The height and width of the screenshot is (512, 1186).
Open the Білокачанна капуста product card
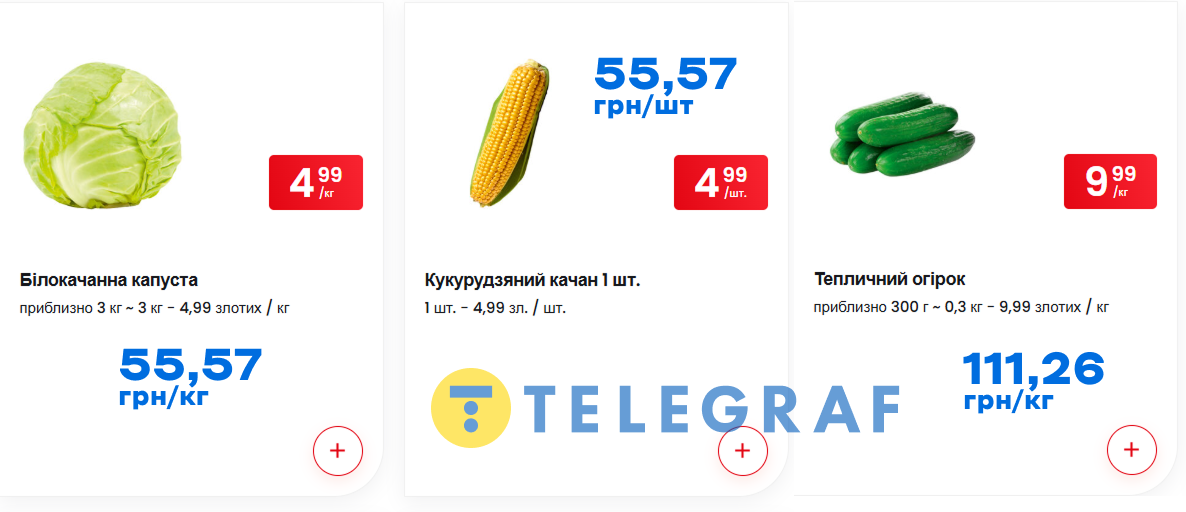click(x=109, y=280)
